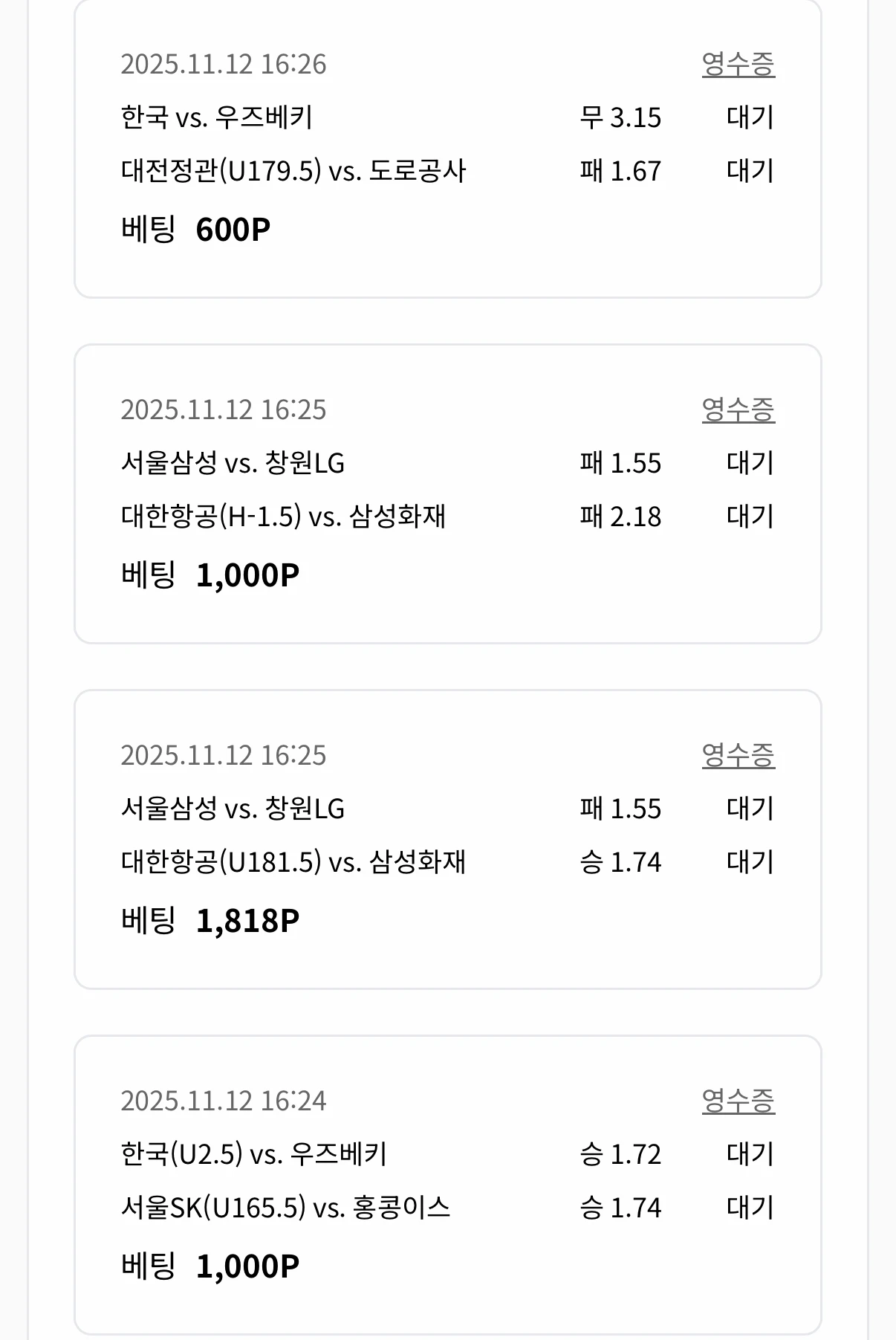Viewport: 896px width, 1340px height.
Task: Click the 승 1.72 odds value
Action: click(x=621, y=1153)
